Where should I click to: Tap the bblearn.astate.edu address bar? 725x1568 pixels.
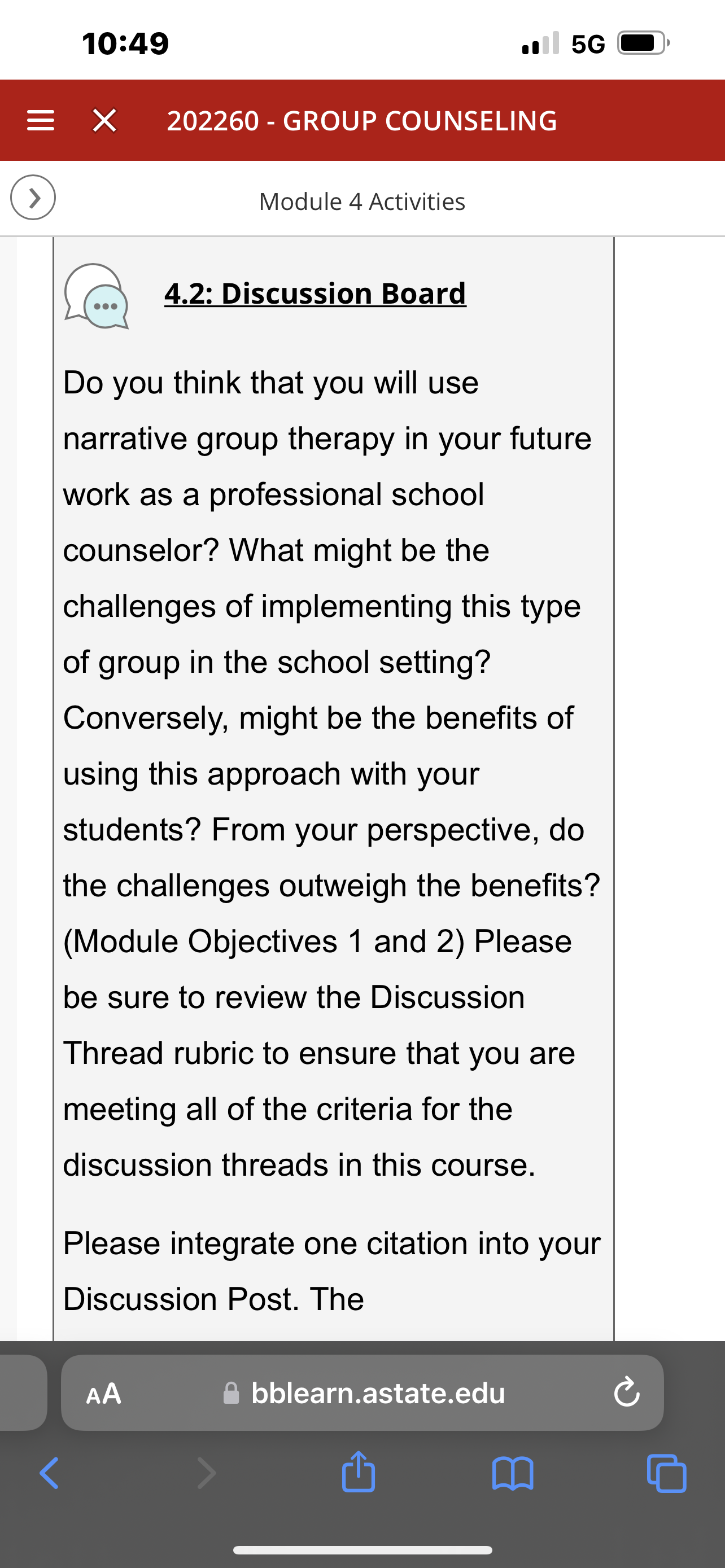coord(364,1392)
